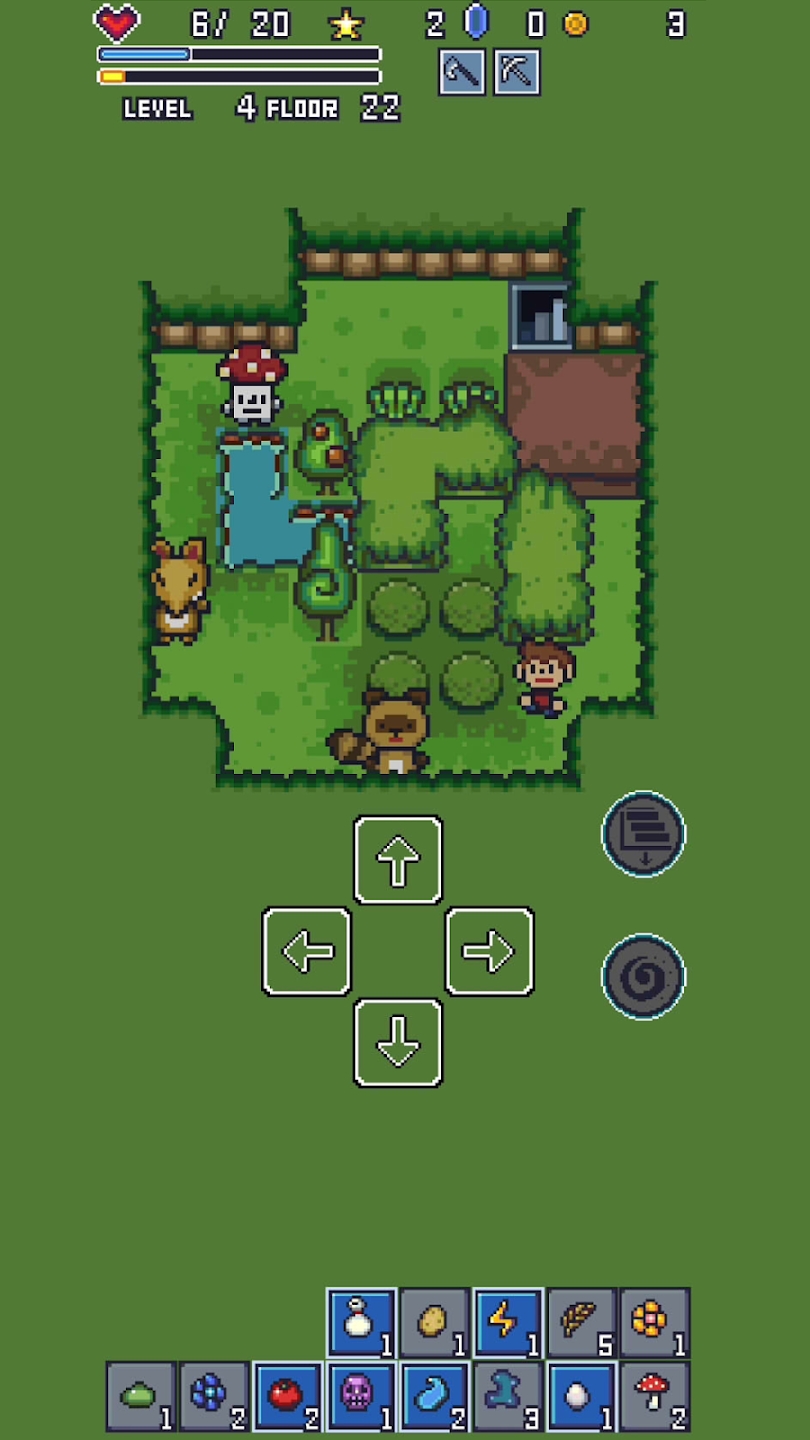Tap the right arrow on the d-pad
The width and height of the screenshot is (810, 1440).
(x=489, y=952)
